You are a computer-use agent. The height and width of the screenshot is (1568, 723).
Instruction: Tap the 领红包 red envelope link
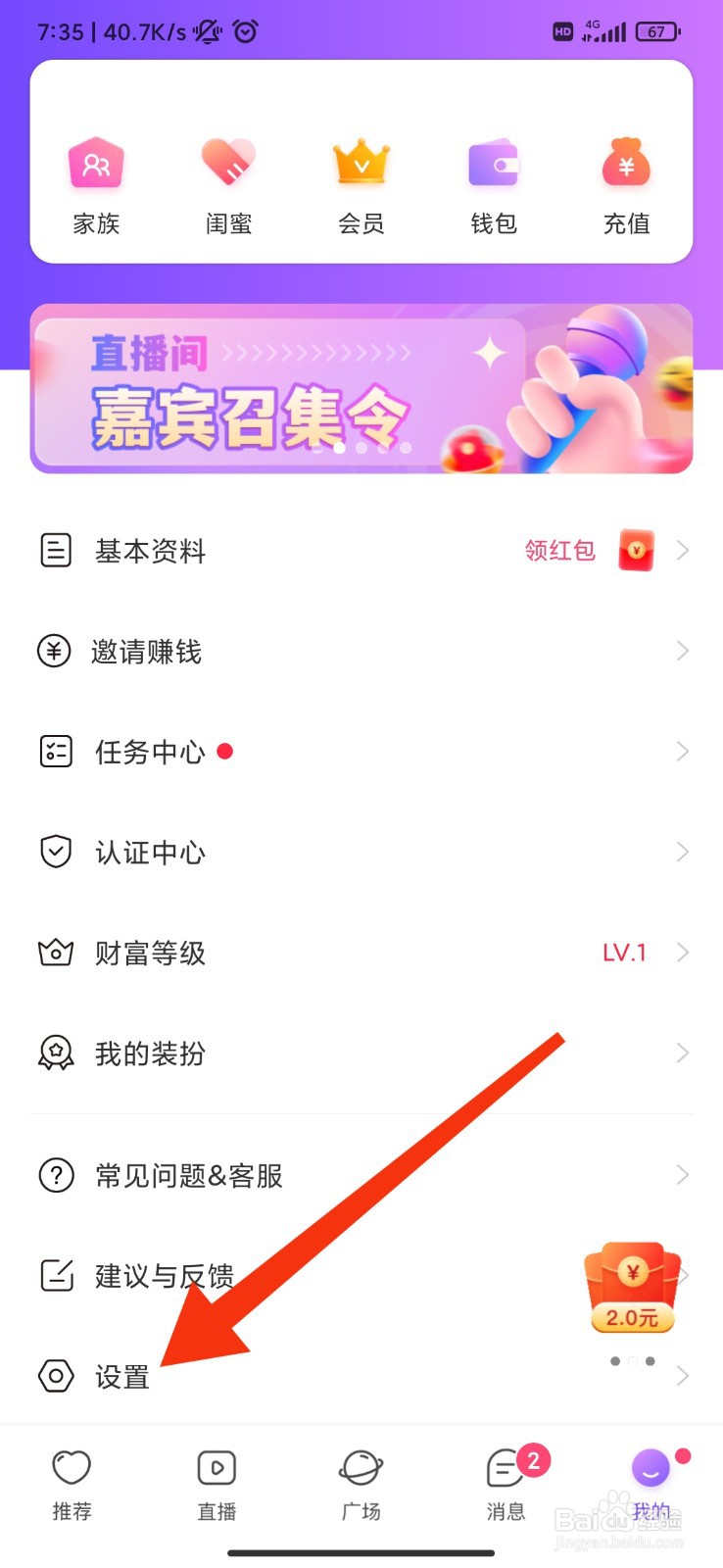[559, 551]
